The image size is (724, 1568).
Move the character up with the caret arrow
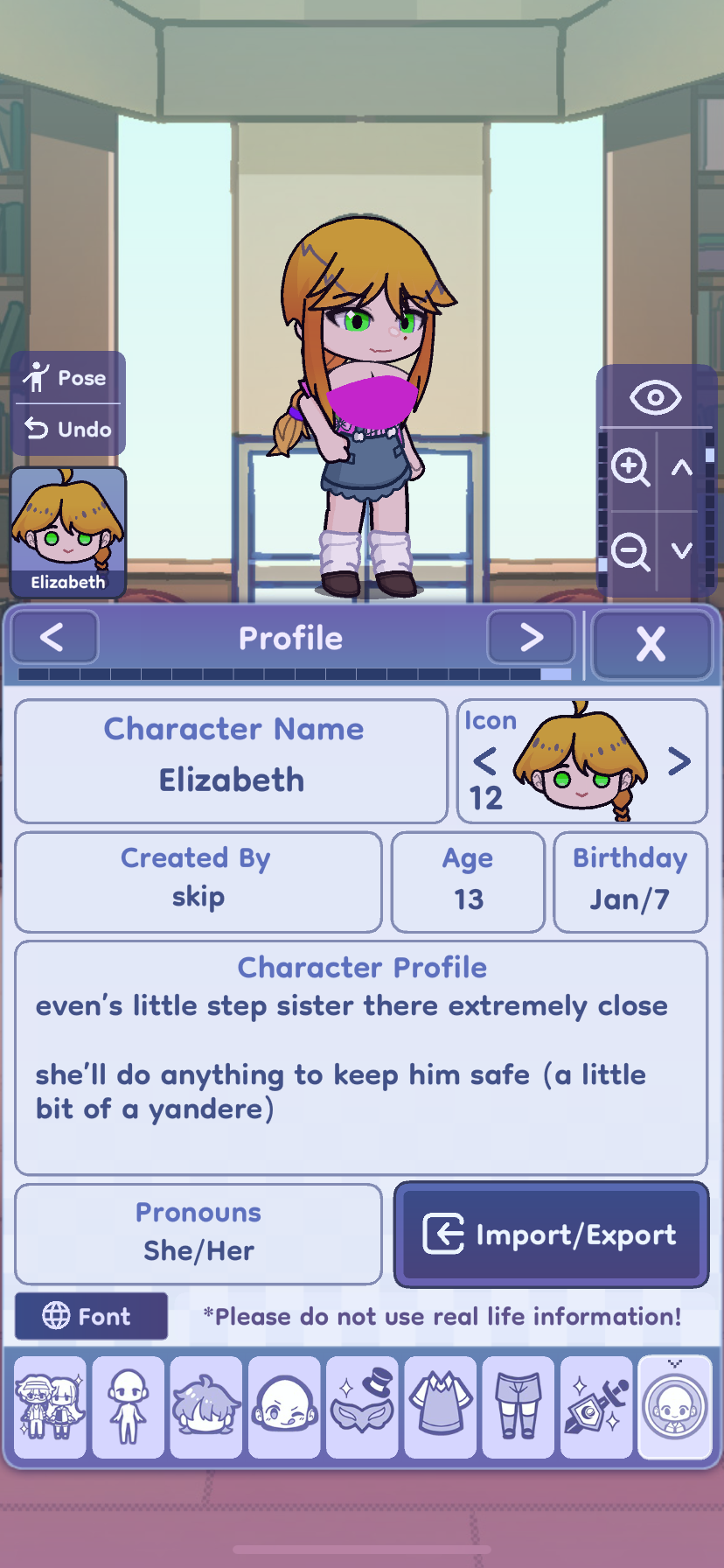click(680, 467)
